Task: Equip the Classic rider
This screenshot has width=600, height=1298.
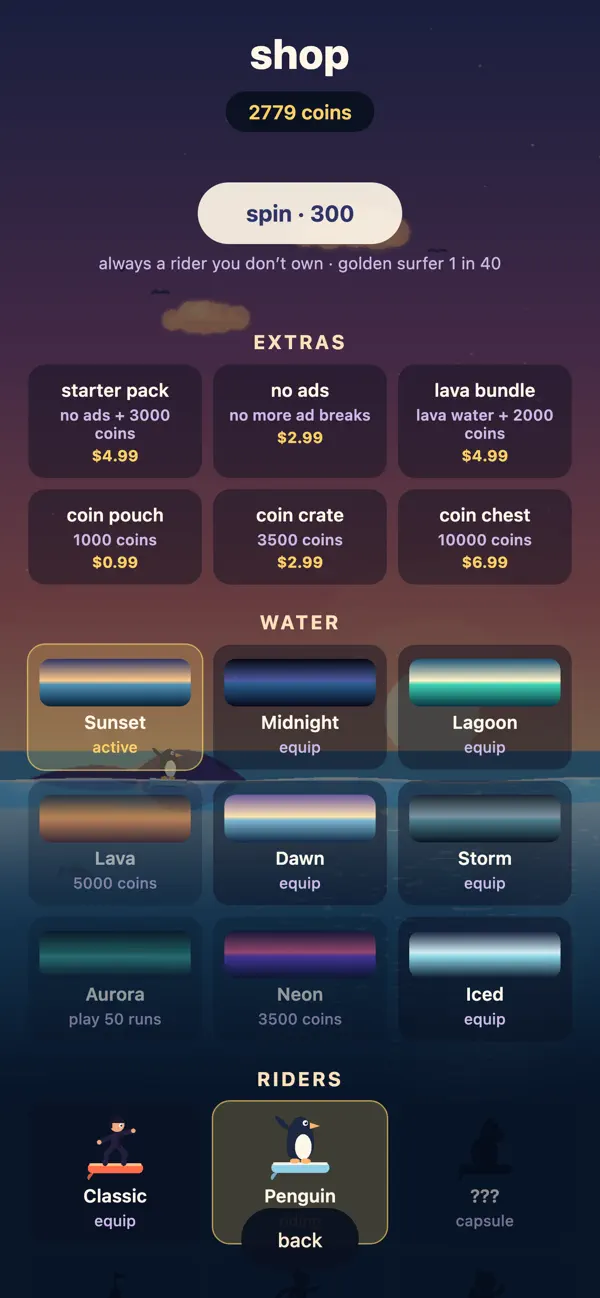Action: pos(115,1172)
